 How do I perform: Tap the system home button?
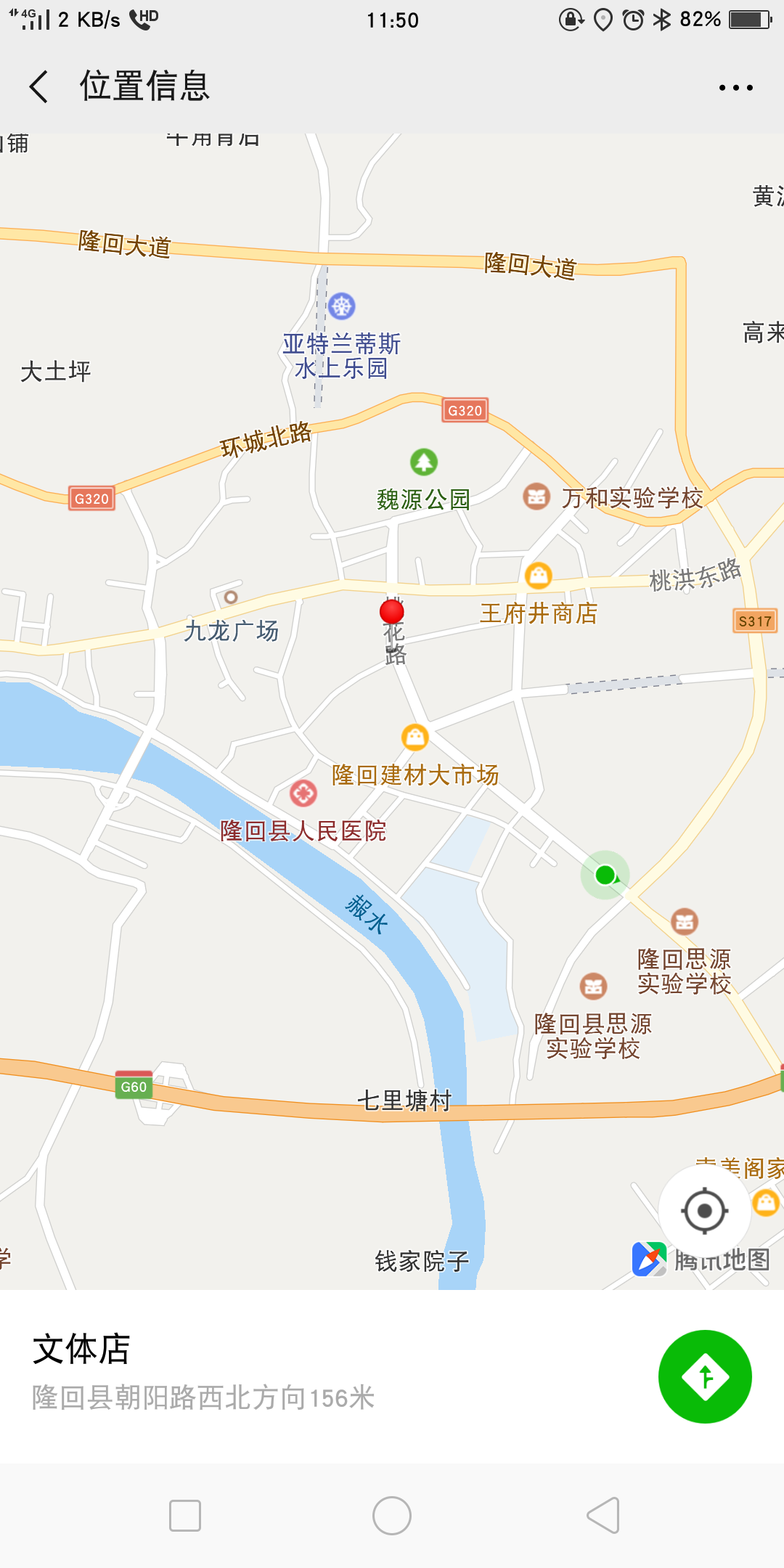click(392, 1516)
